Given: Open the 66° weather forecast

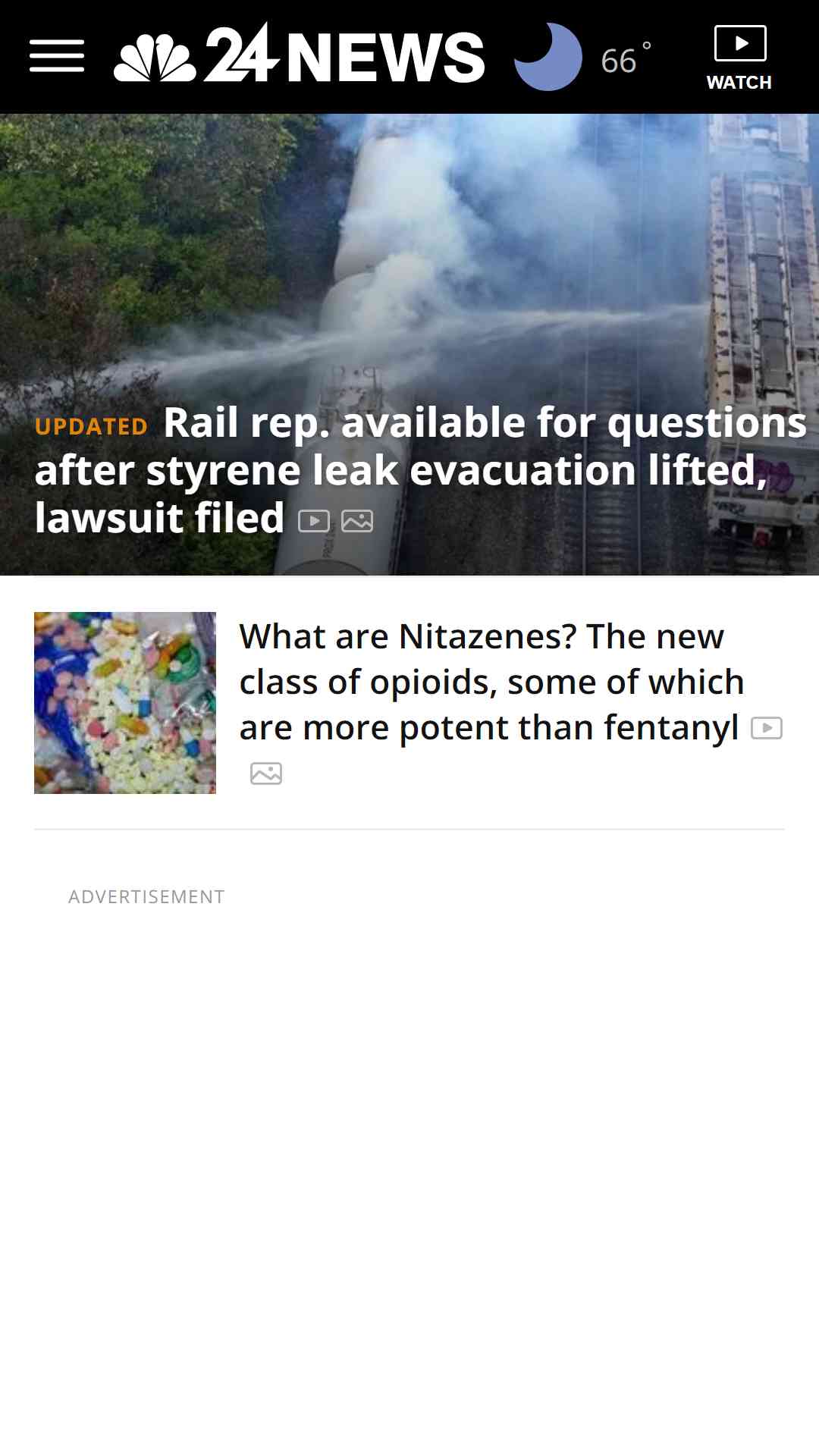Looking at the screenshot, I should pos(583,57).
